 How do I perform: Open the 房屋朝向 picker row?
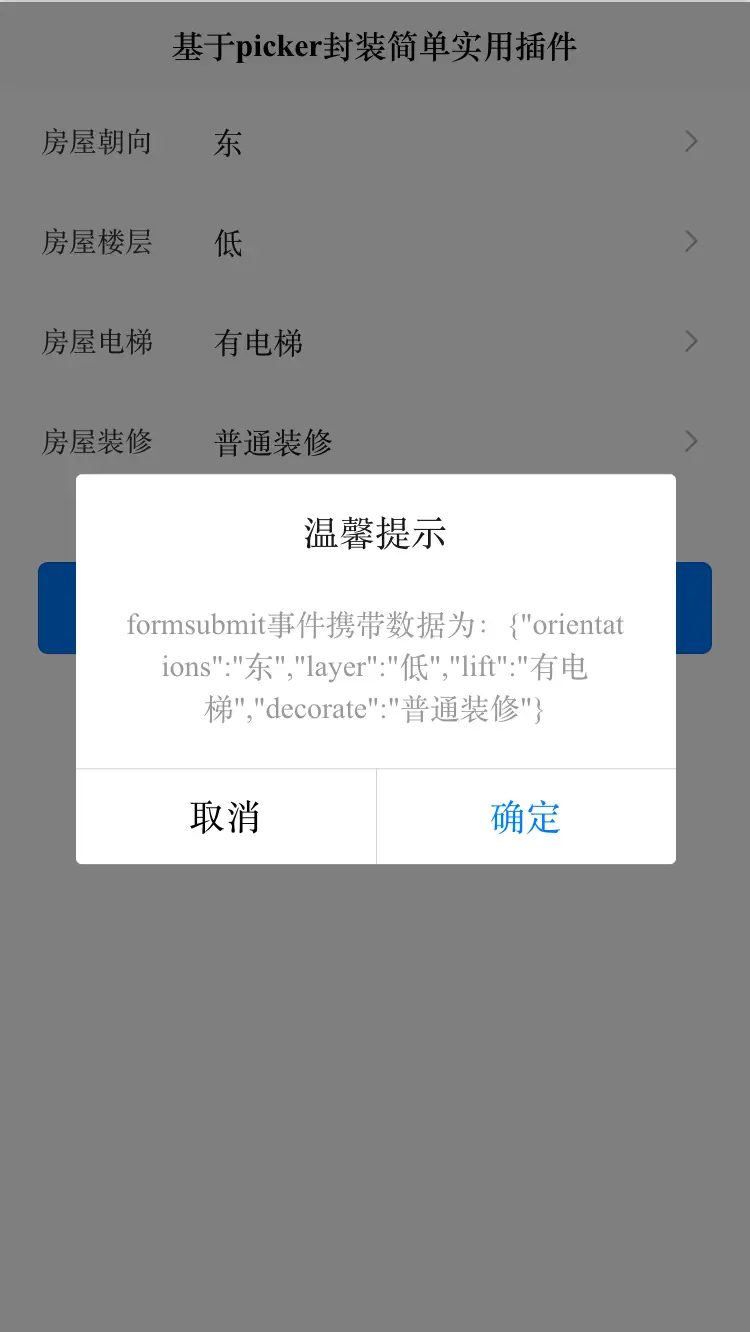coord(375,142)
